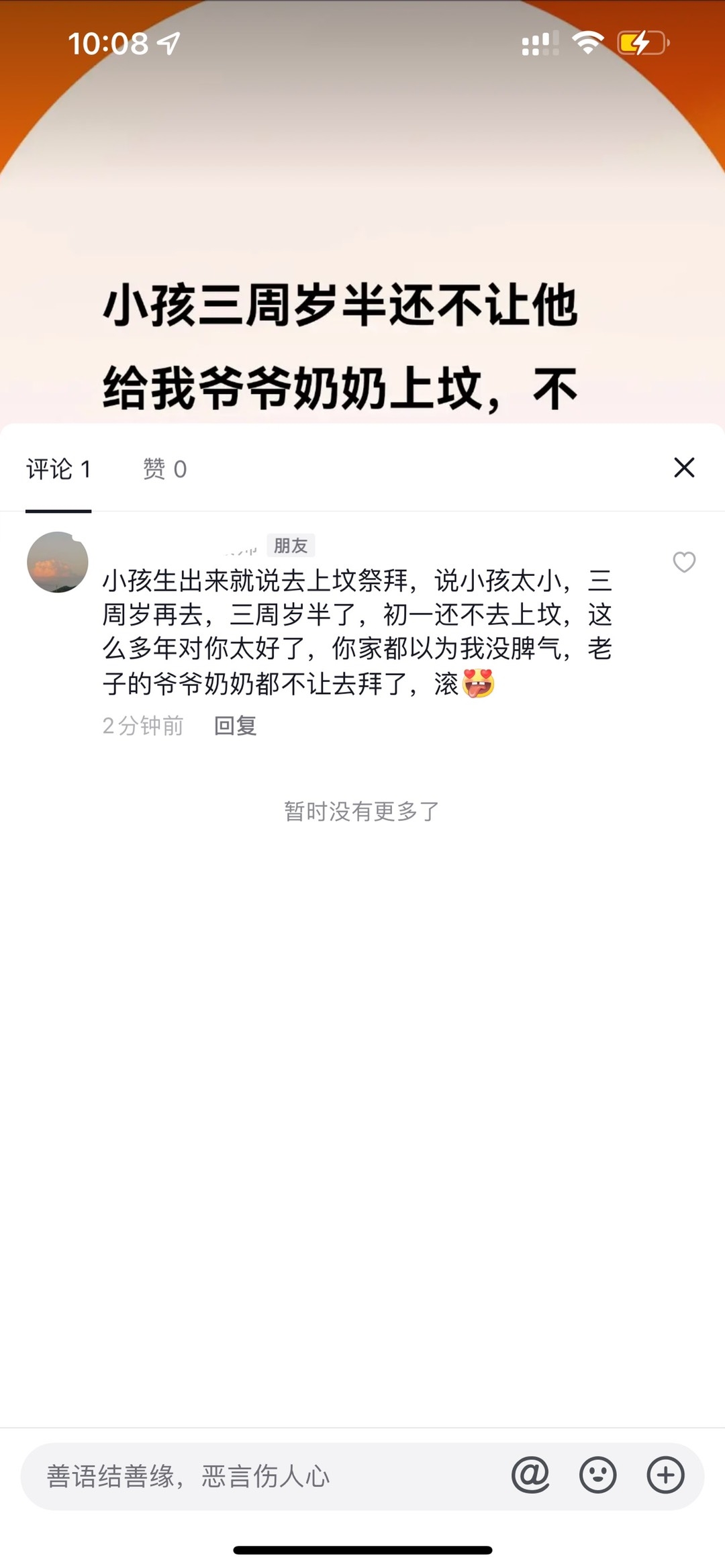
Task: Open the commenter's profile avatar
Action: click(x=58, y=562)
